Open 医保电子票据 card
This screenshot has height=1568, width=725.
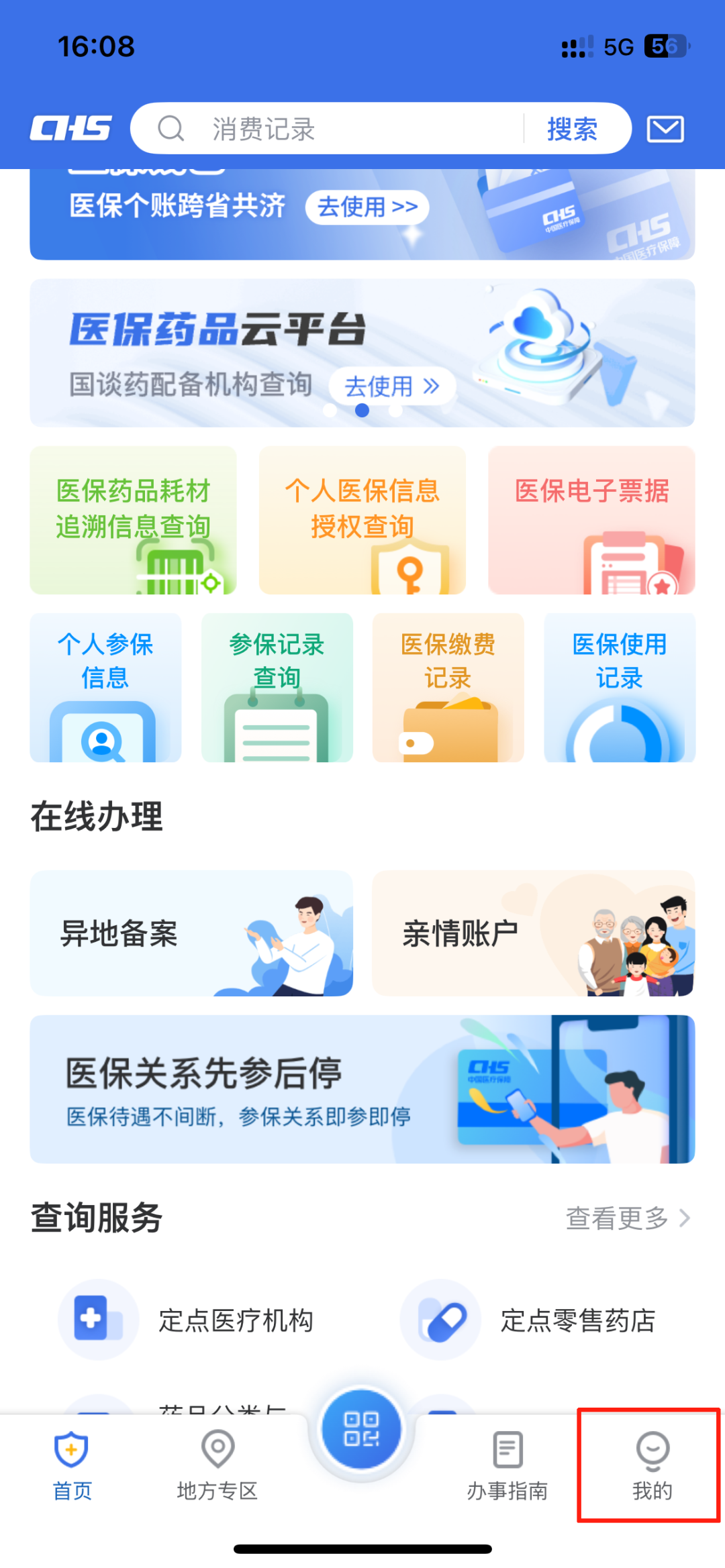(591, 520)
